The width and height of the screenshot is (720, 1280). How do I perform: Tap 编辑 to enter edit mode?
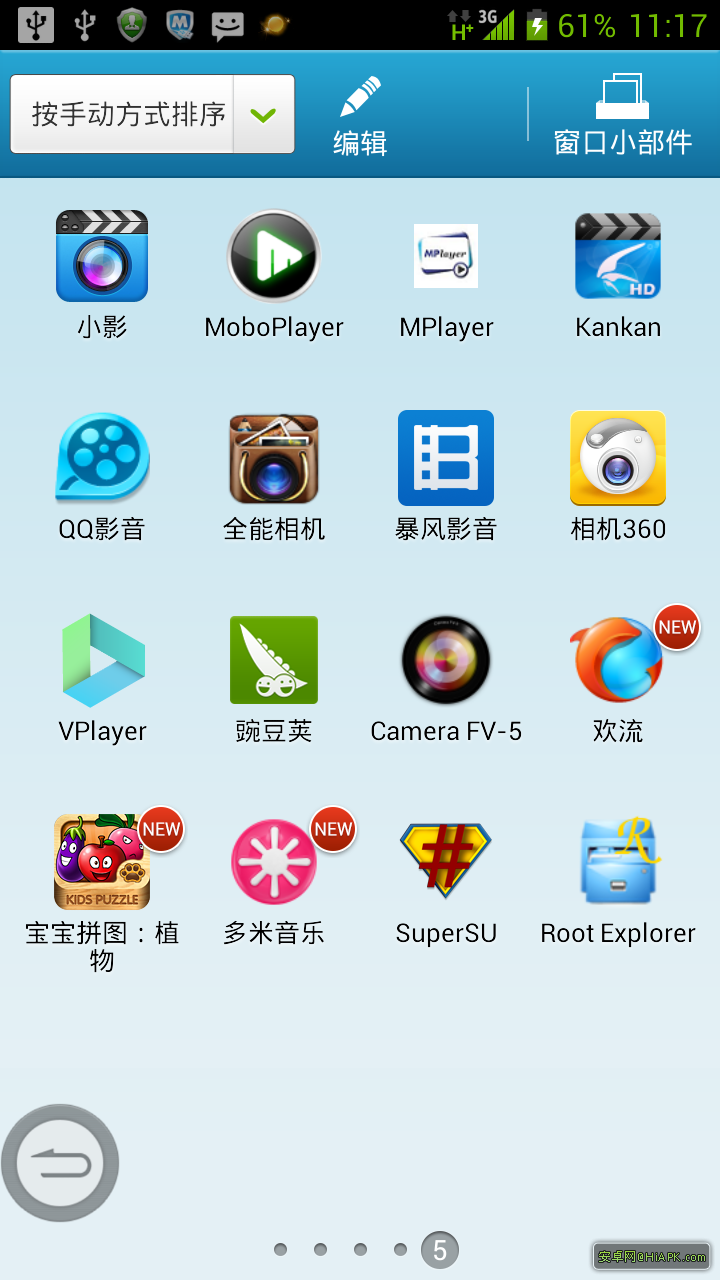pyautogui.click(x=359, y=112)
